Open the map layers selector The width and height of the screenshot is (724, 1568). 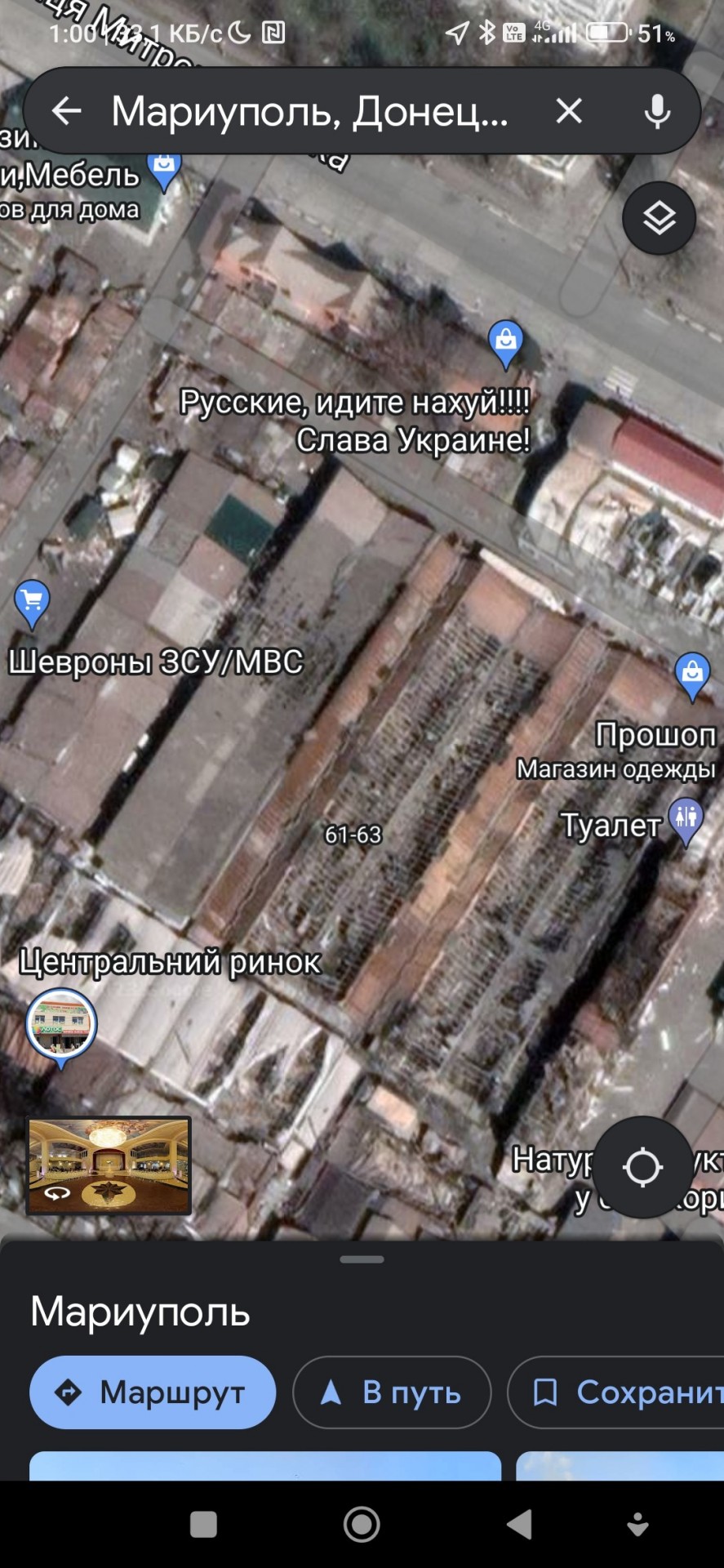[x=660, y=218]
